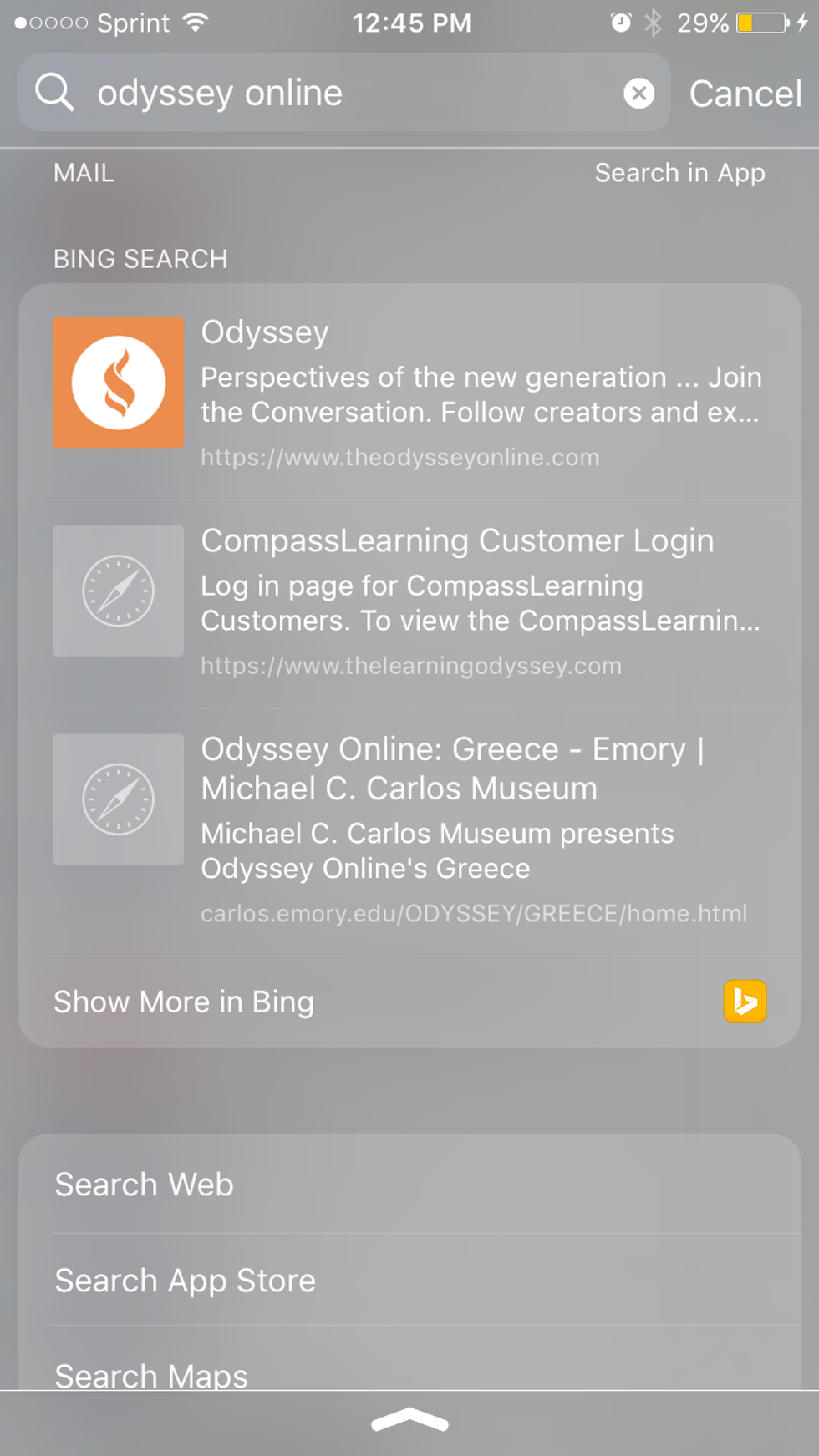Clear the search text
The height and width of the screenshot is (1456, 819).
point(639,93)
